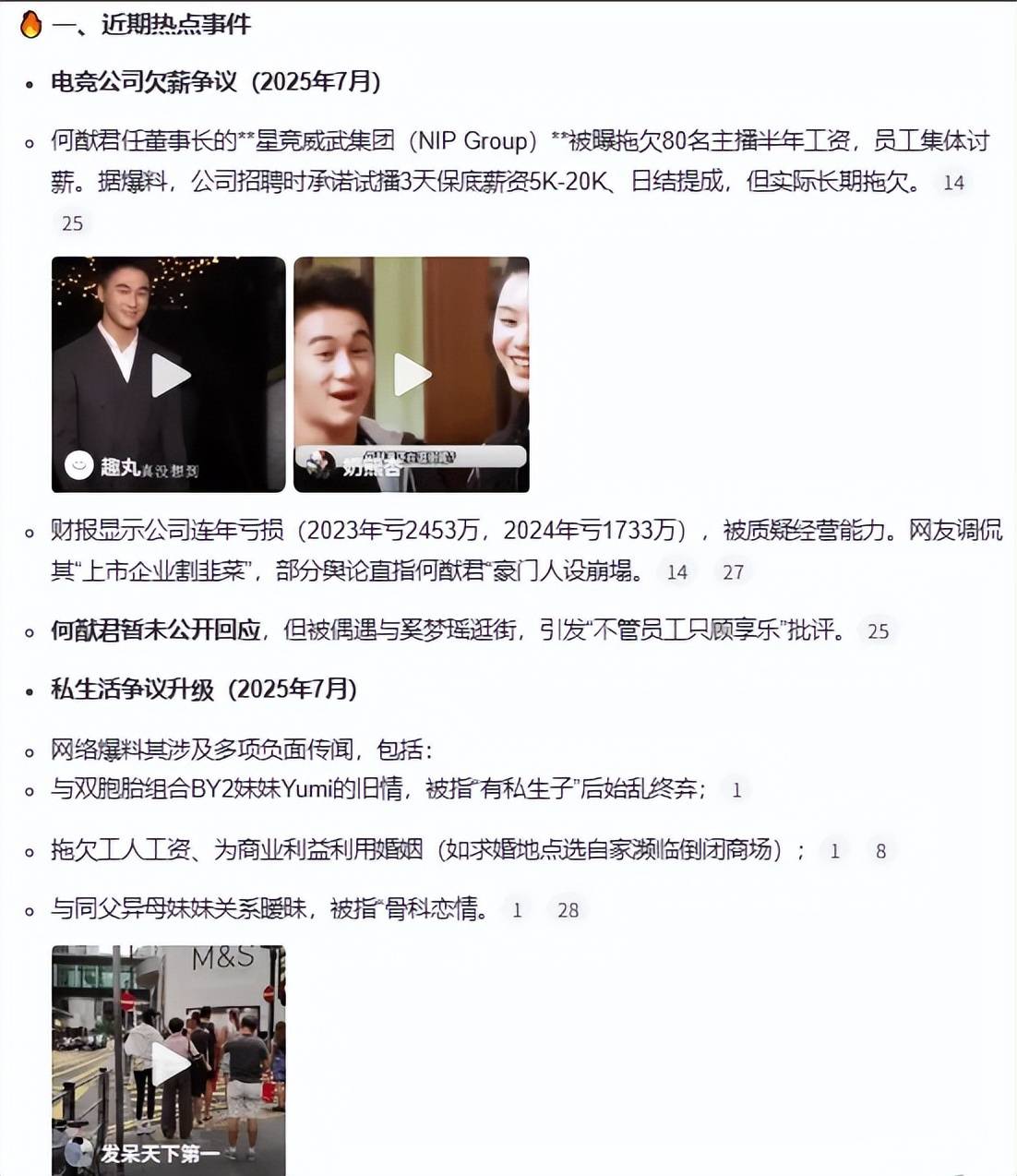Play the 发呆天下第一 street video
1017x1176 pixels.
(x=170, y=1064)
